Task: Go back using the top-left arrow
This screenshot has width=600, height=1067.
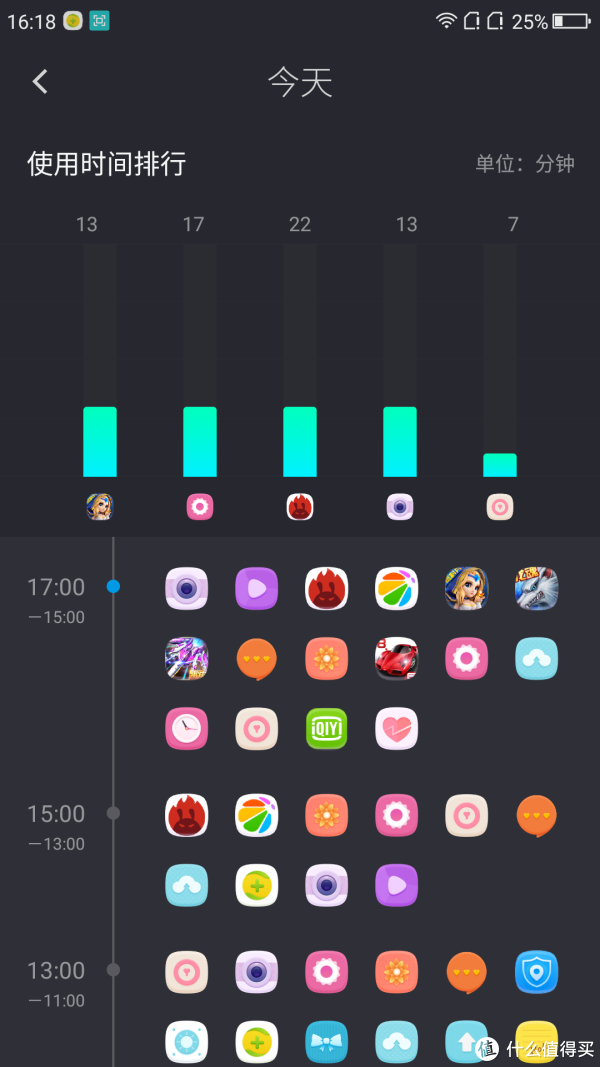Action: click(x=40, y=82)
